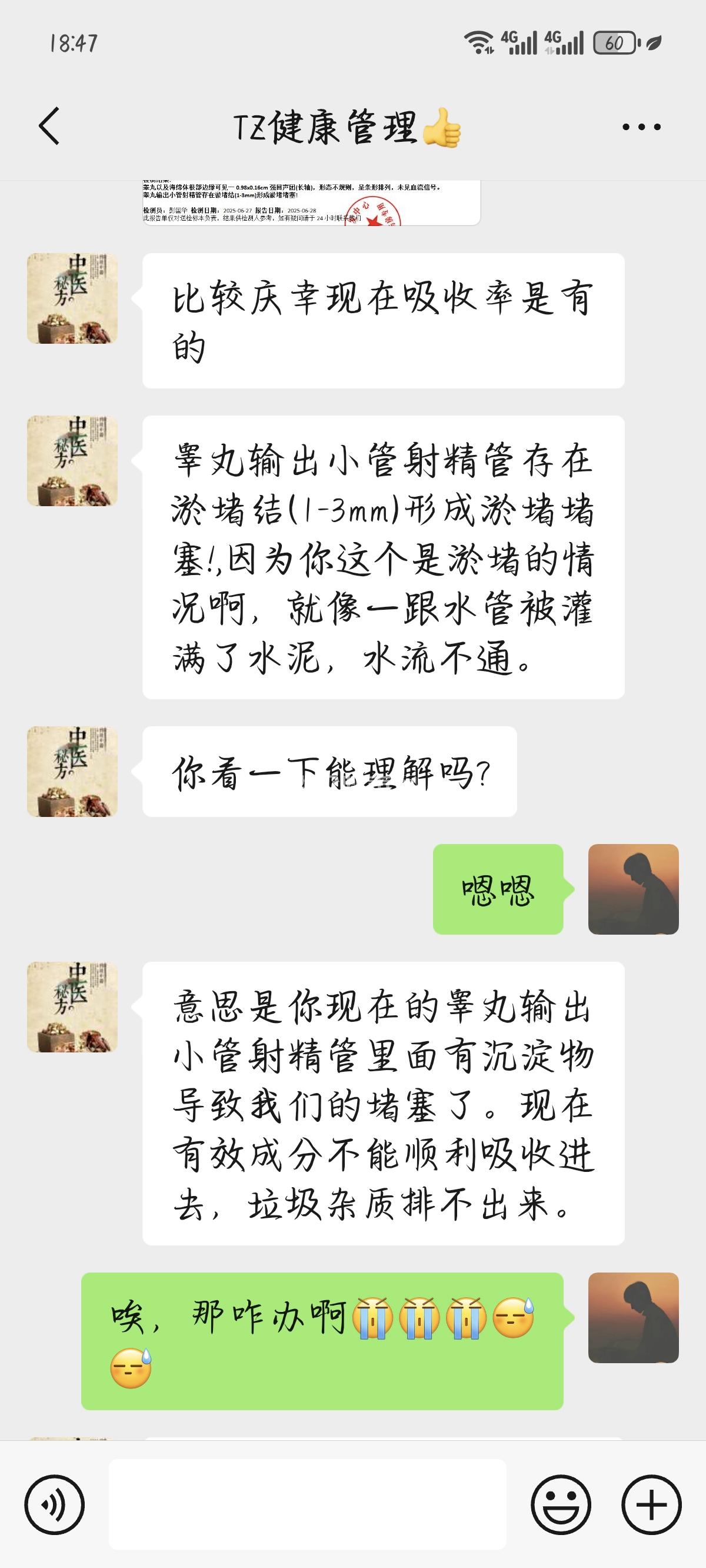Go back from the TZ健康管理 chat
Screen dimensions: 706x1568
[x=49, y=126]
